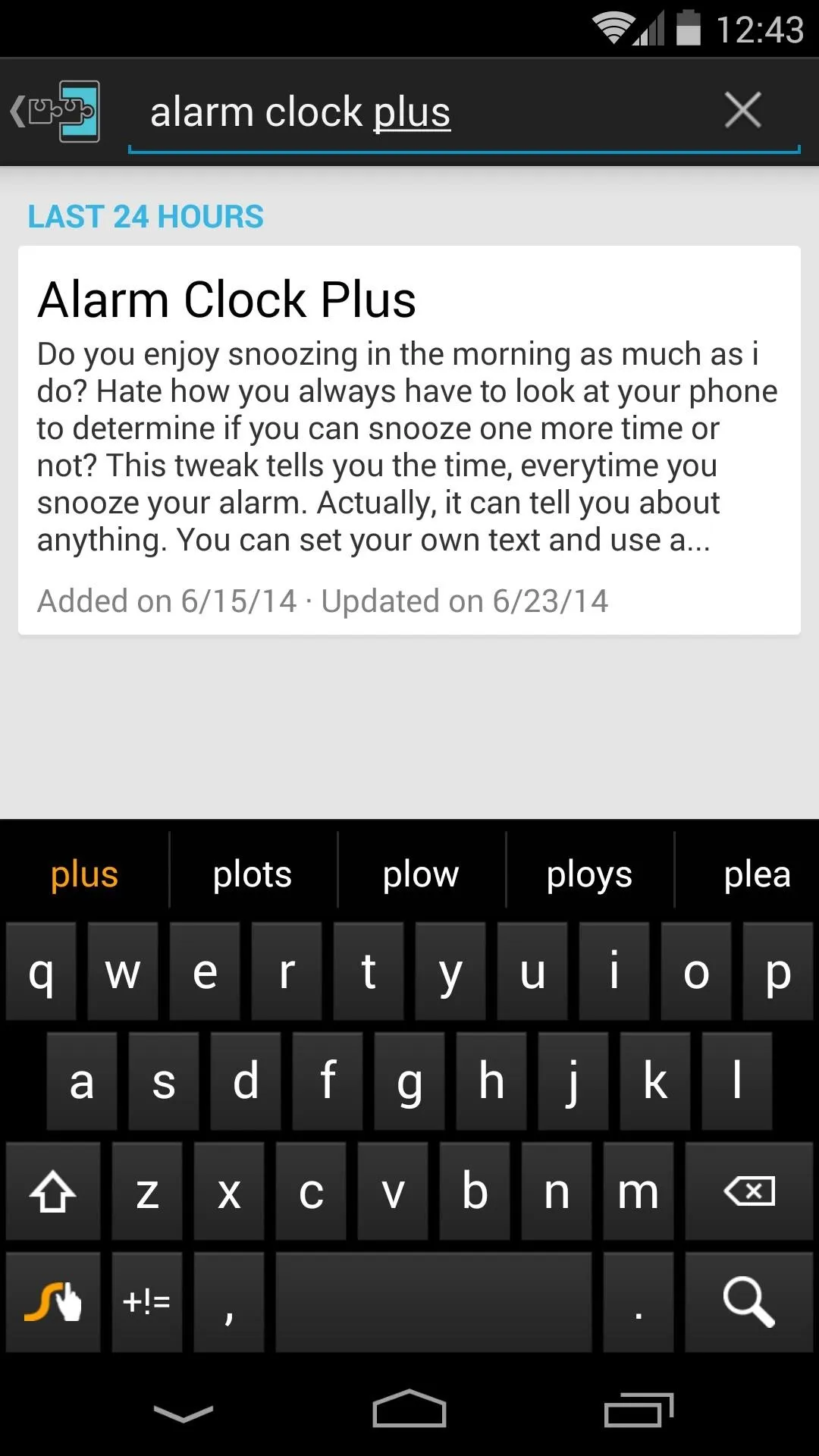Tap the shift key
This screenshot has height=1456, width=819.
tap(53, 1191)
